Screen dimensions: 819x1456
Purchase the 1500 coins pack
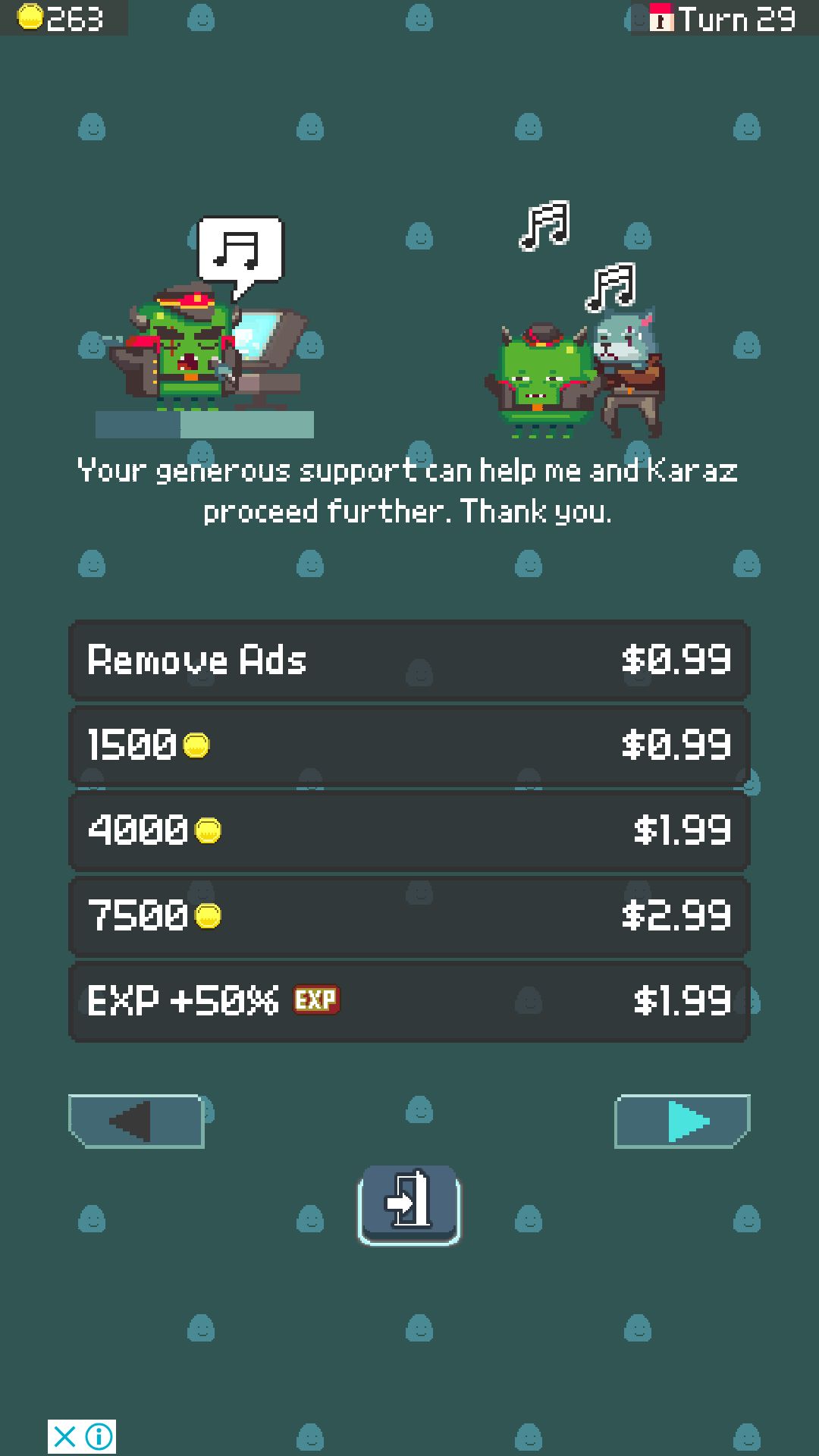(x=409, y=745)
